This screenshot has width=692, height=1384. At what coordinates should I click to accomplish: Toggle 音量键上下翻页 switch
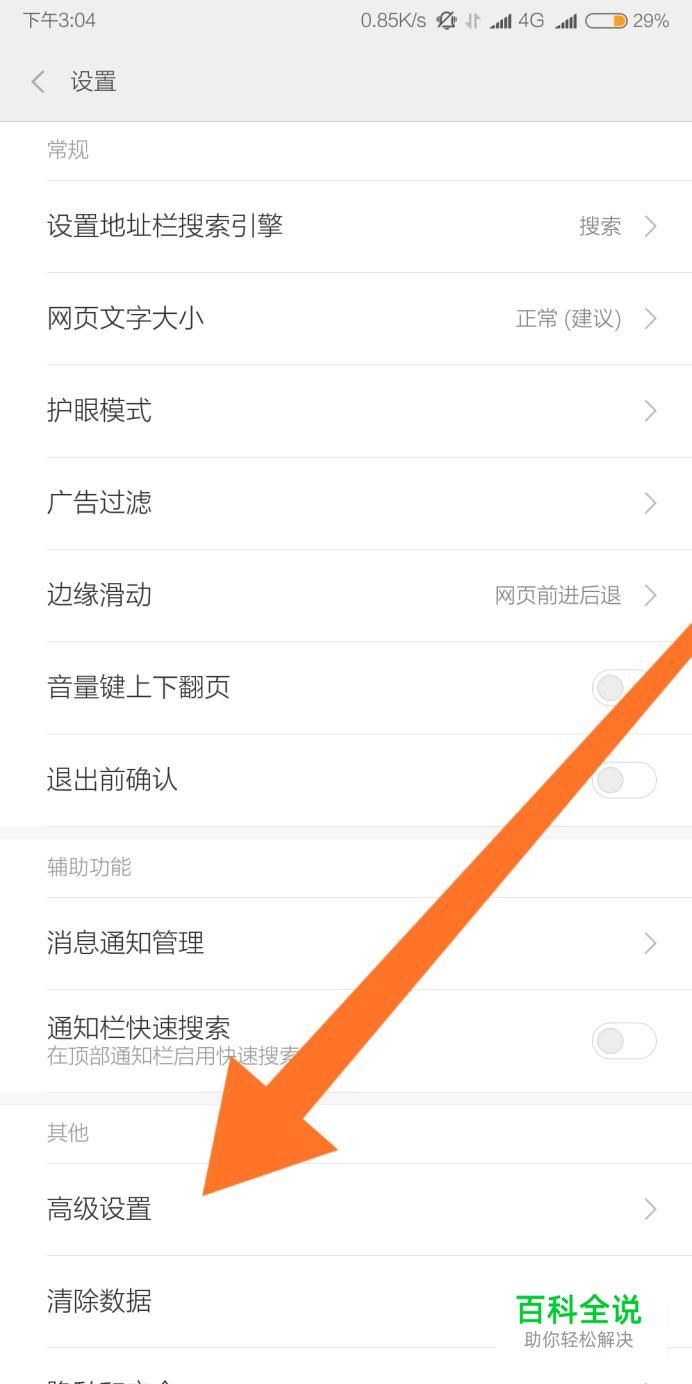pyautogui.click(x=623, y=688)
